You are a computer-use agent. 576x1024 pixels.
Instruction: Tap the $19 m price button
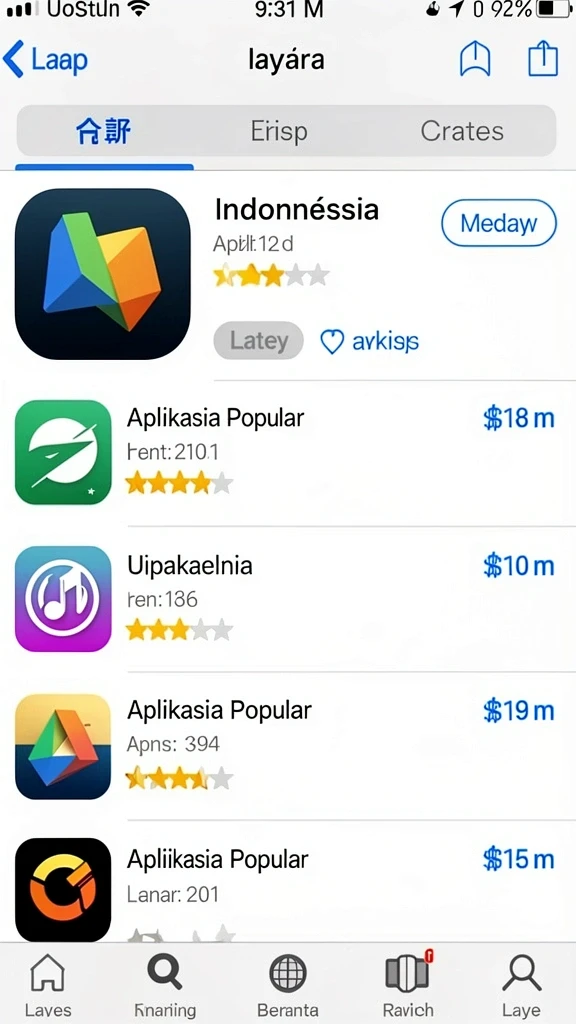519,711
